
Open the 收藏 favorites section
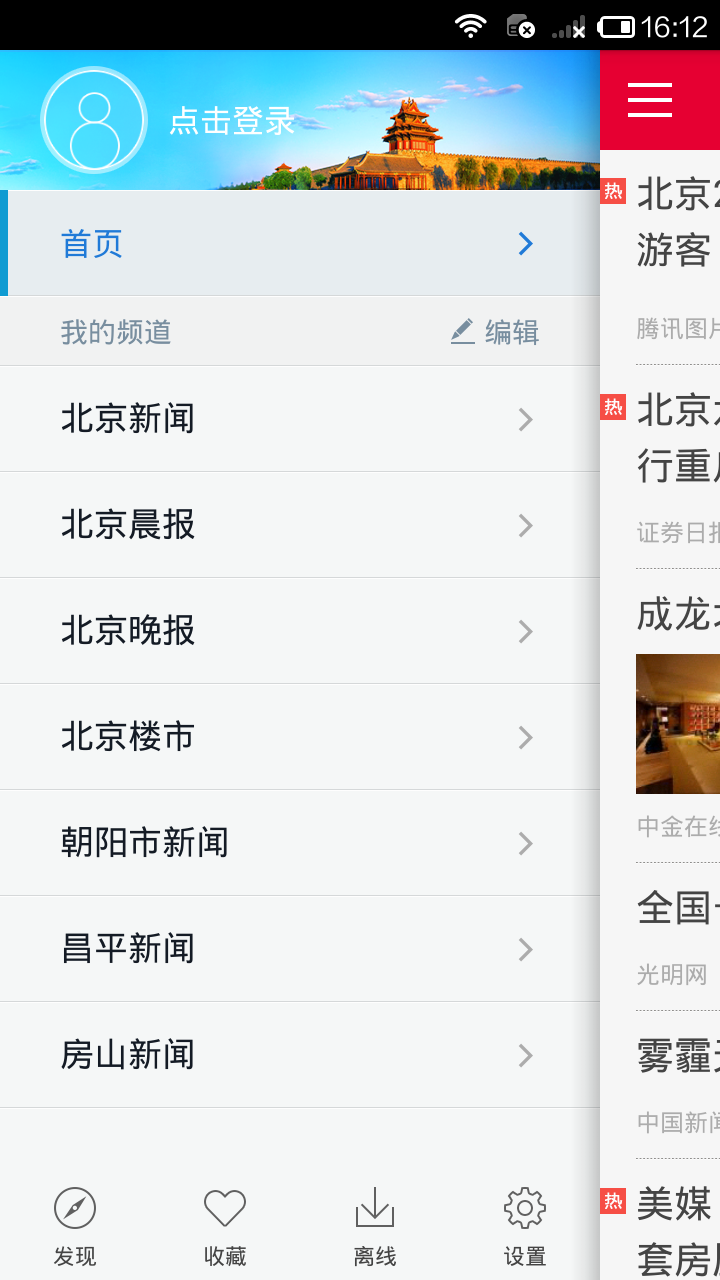(225, 1227)
